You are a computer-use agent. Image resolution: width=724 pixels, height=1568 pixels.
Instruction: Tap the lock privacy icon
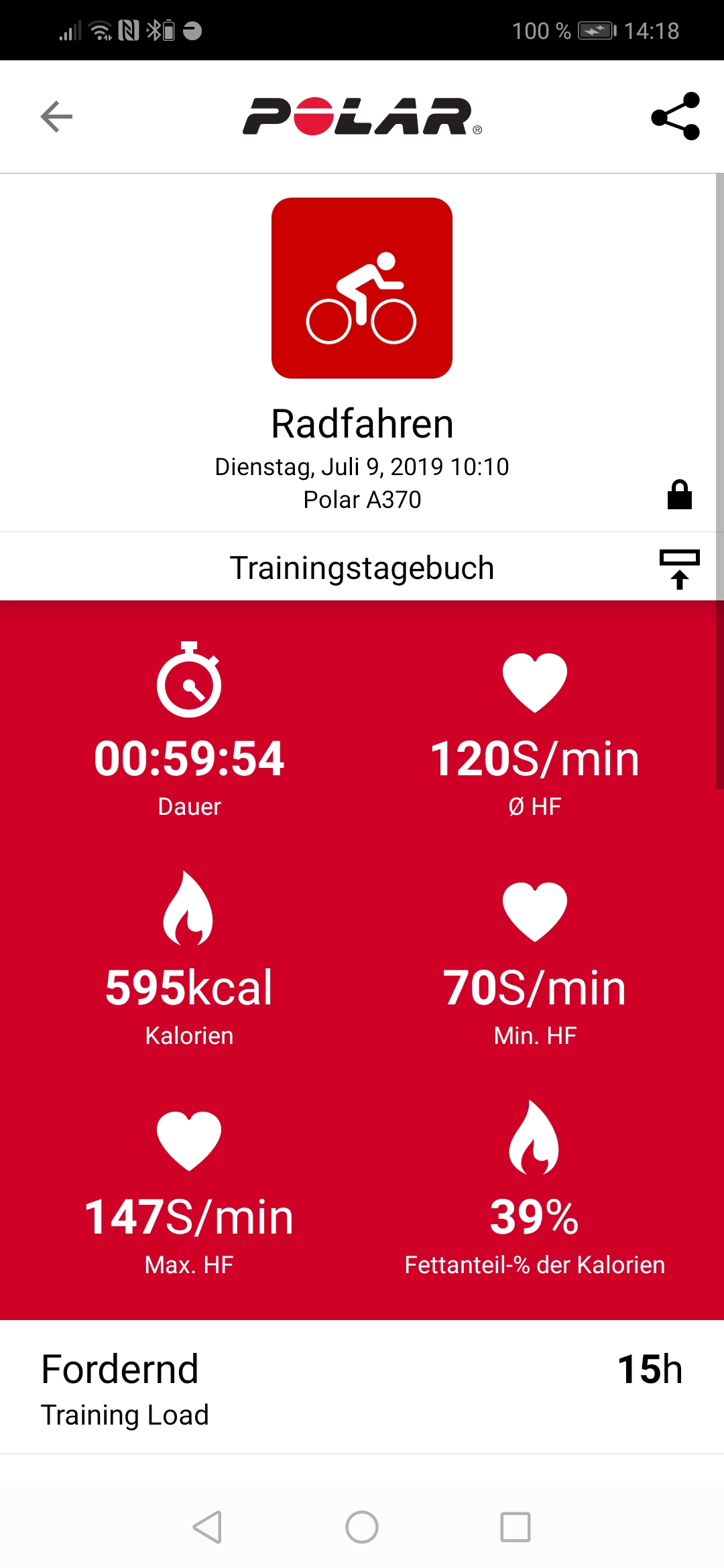coord(679,495)
